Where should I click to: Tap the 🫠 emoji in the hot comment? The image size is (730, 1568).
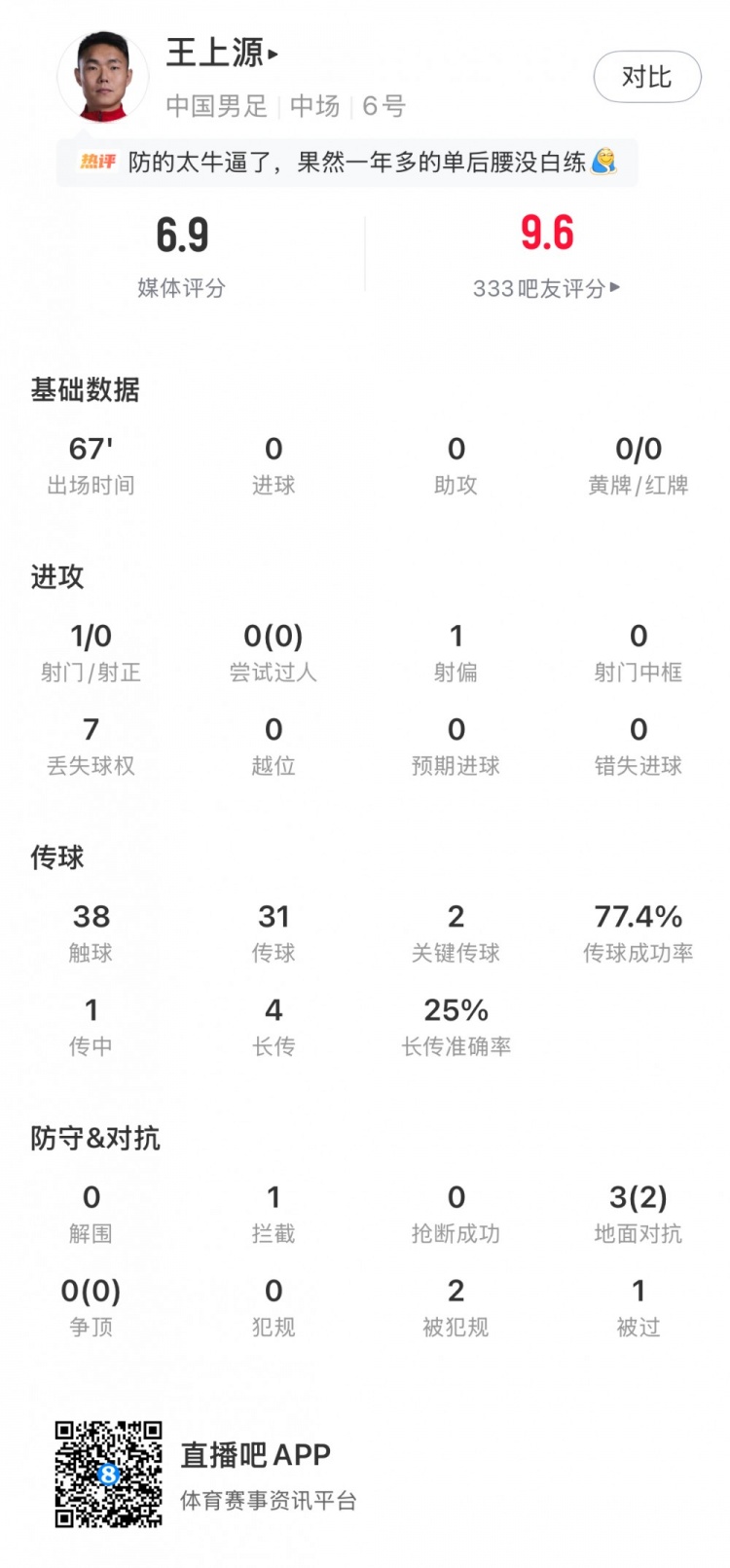[x=604, y=162]
